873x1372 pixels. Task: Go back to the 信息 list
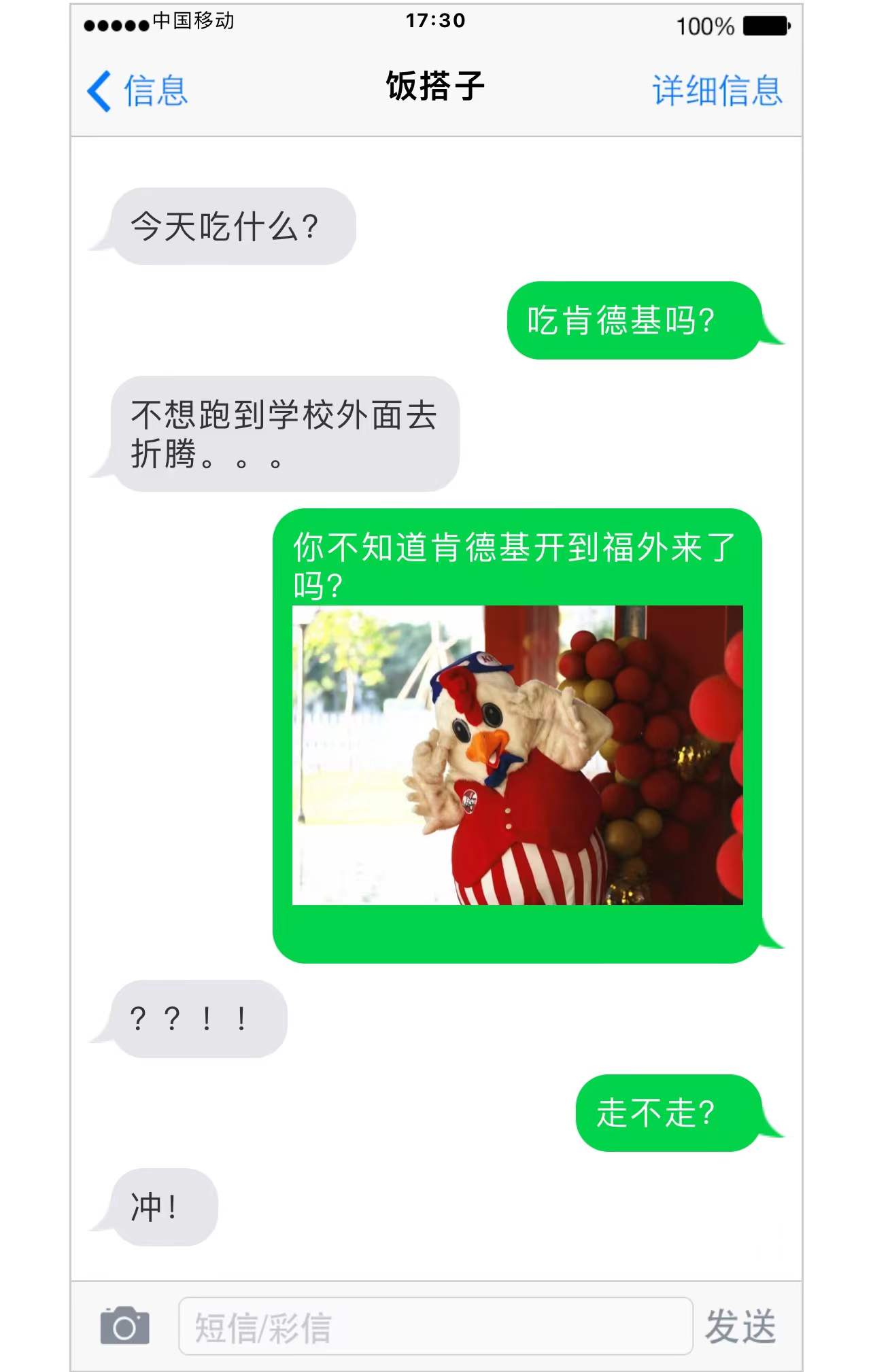point(138,90)
